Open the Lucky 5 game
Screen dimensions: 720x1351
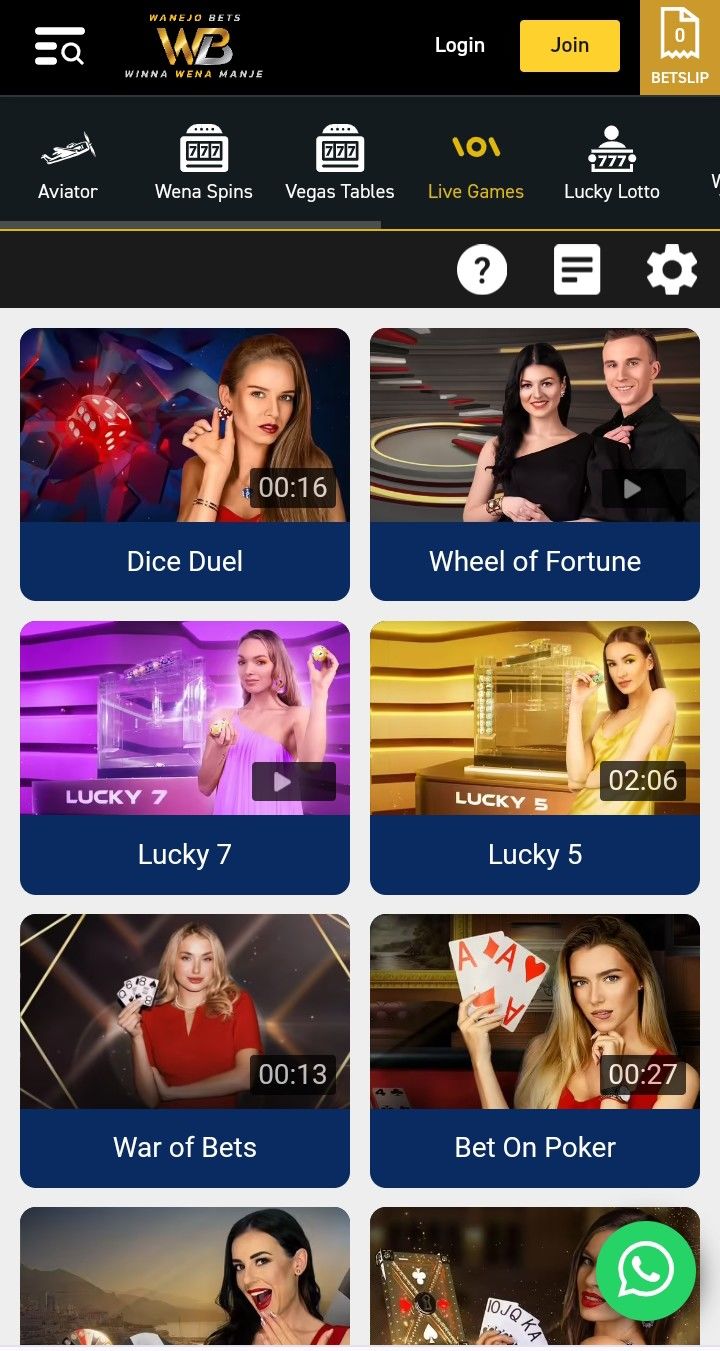(534, 756)
